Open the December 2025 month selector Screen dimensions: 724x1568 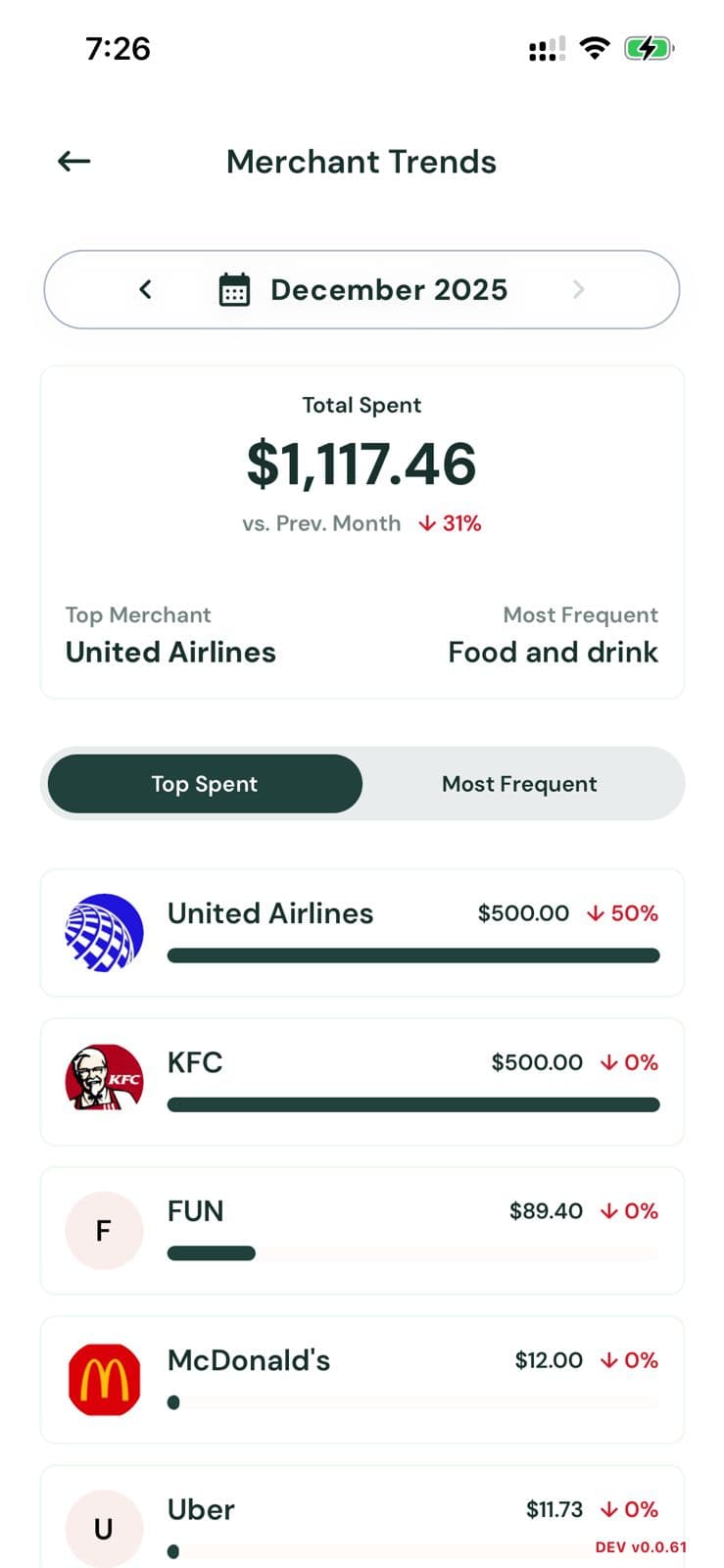click(389, 289)
